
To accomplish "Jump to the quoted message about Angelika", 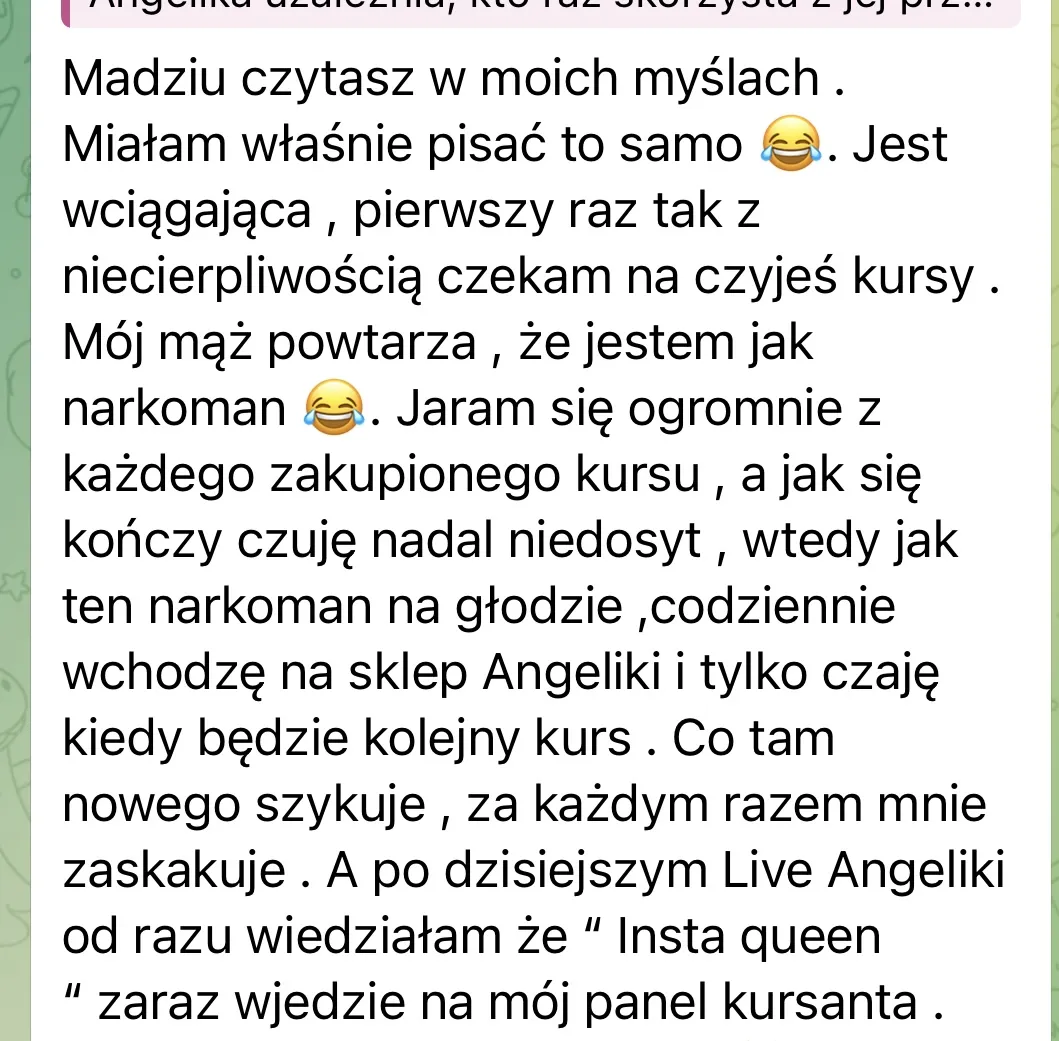I will click(x=540, y=12).
